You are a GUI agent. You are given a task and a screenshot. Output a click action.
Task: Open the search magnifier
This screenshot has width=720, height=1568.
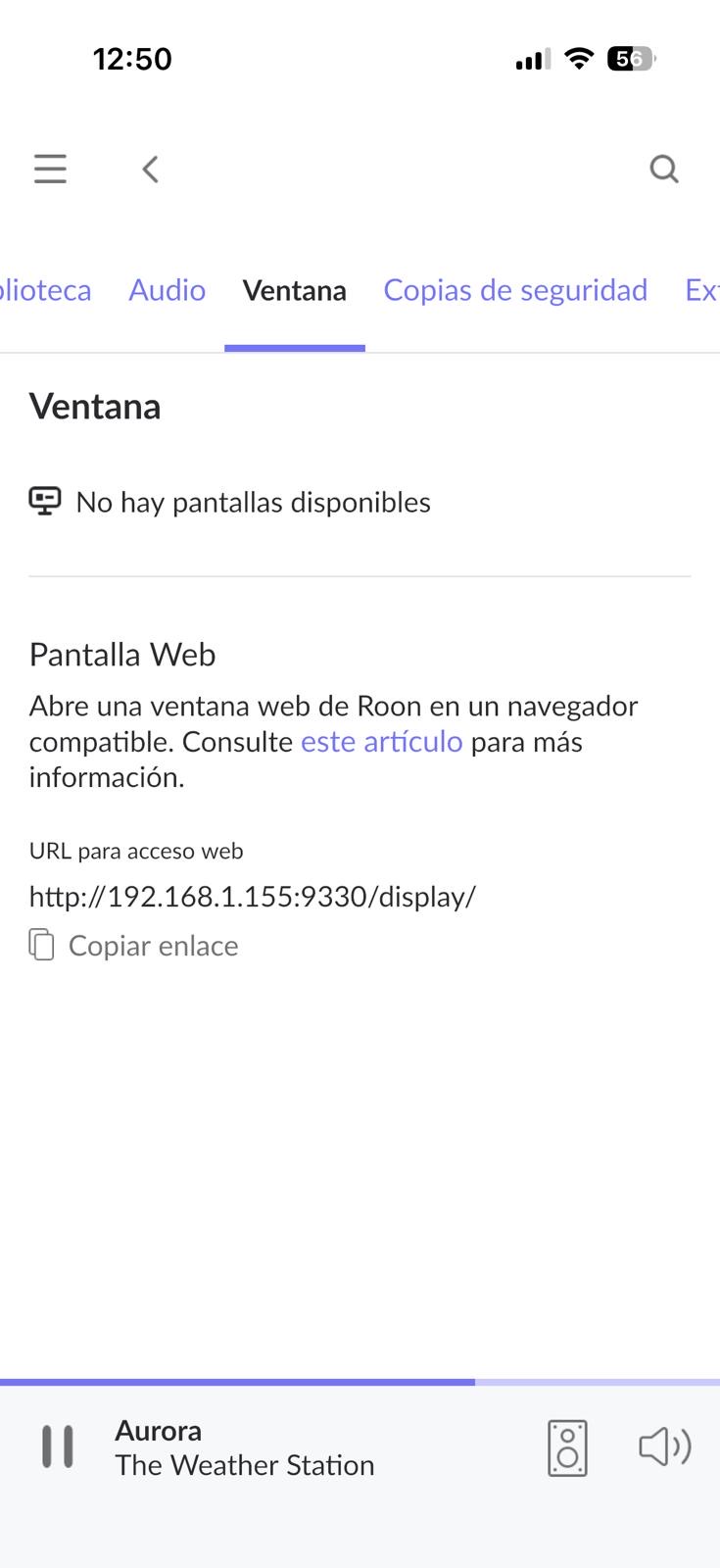pyautogui.click(x=664, y=169)
